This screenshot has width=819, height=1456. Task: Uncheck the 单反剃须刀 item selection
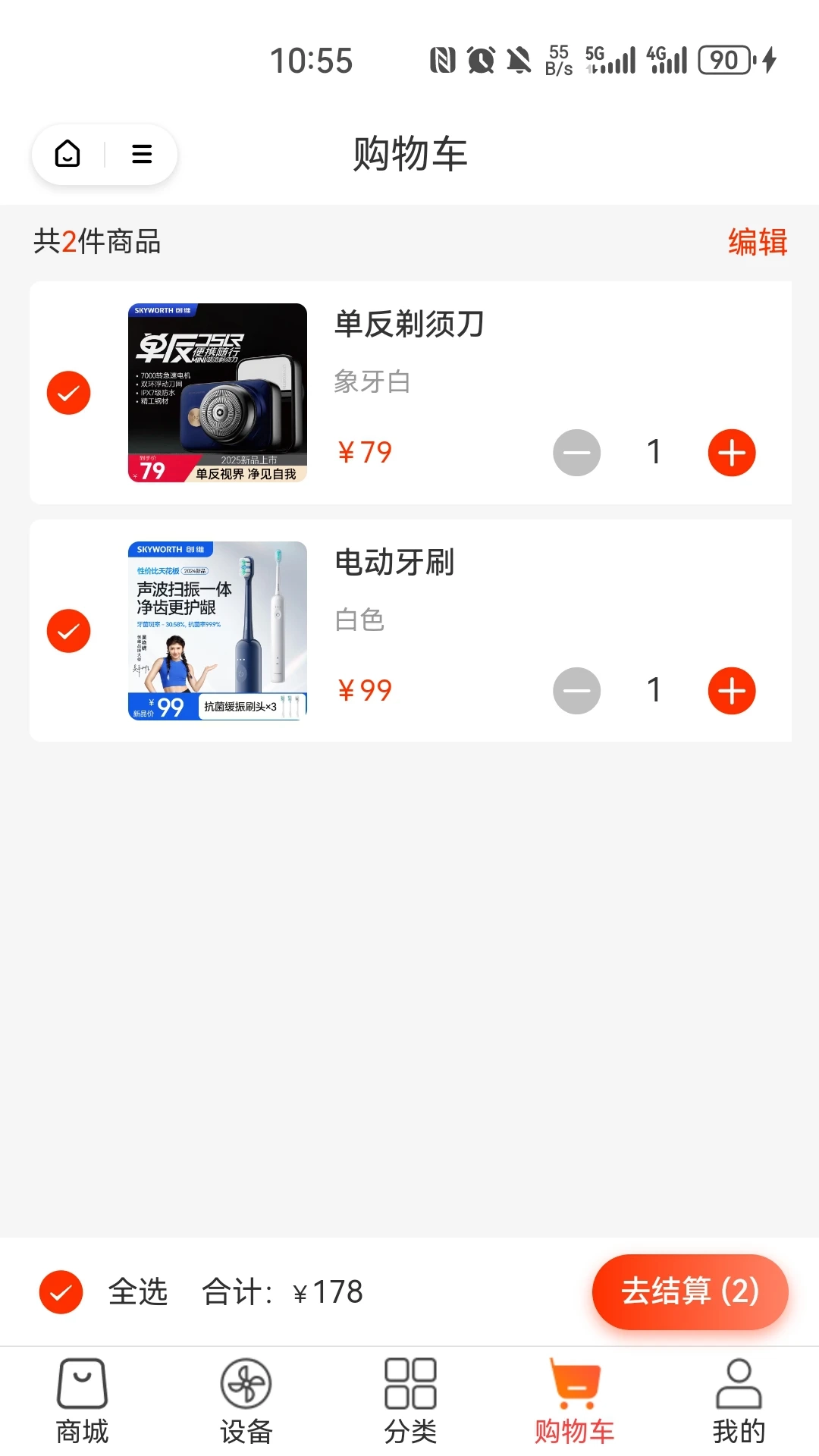[67, 392]
